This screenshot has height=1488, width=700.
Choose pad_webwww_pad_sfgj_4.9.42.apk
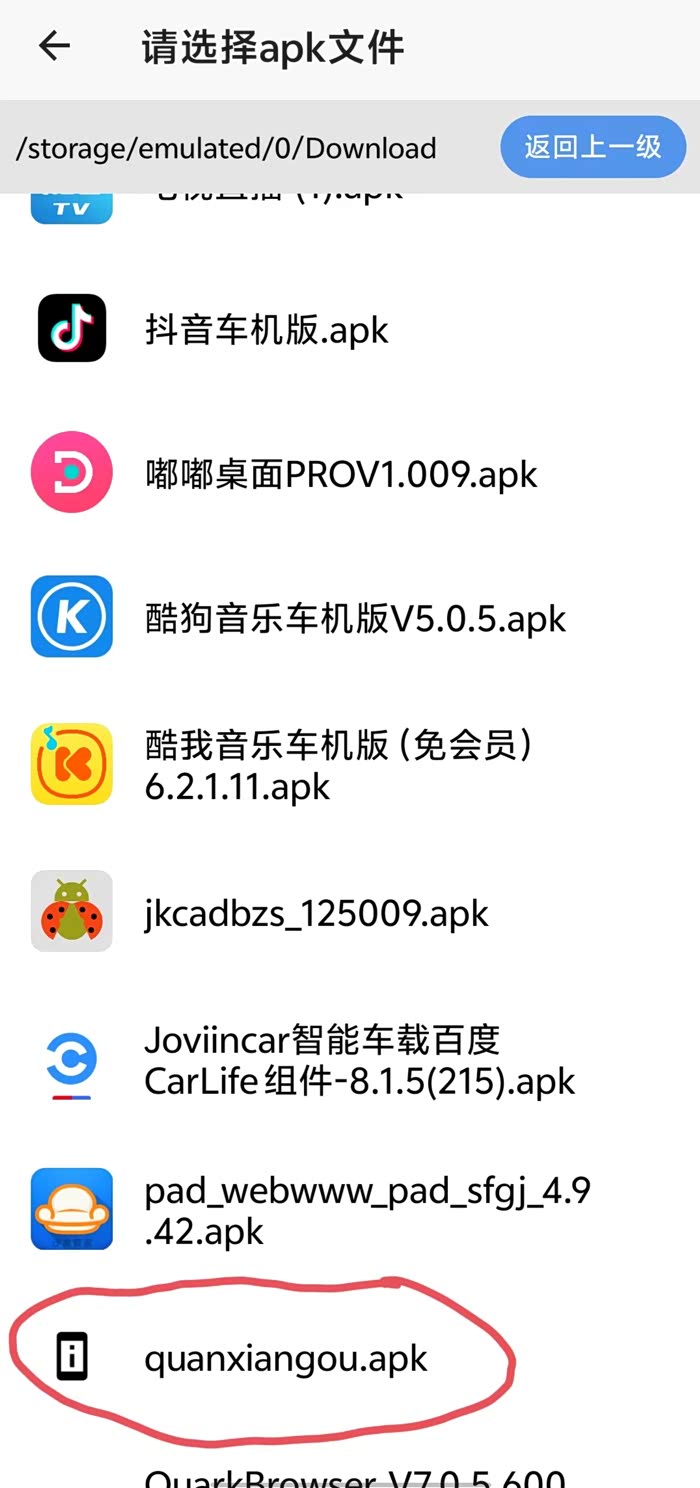click(x=350, y=1210)
